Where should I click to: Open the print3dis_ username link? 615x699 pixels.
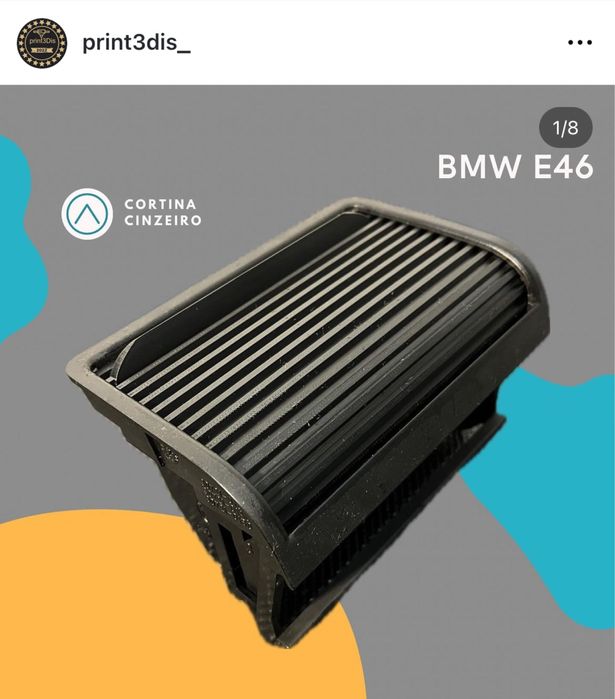click(136, 43)
